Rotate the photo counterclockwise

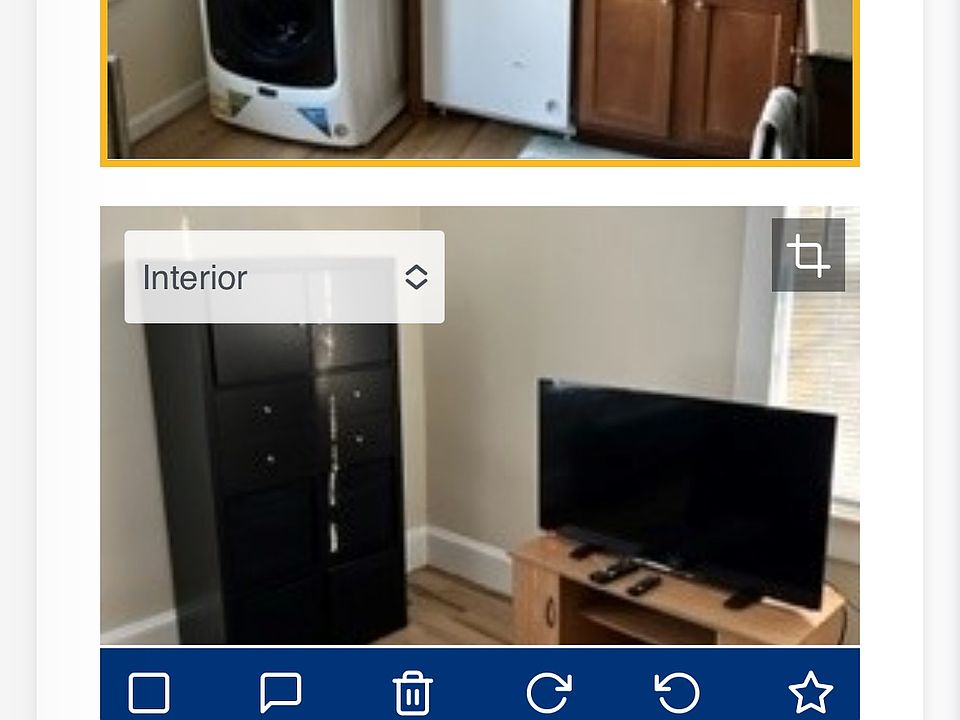coord(677,692)
